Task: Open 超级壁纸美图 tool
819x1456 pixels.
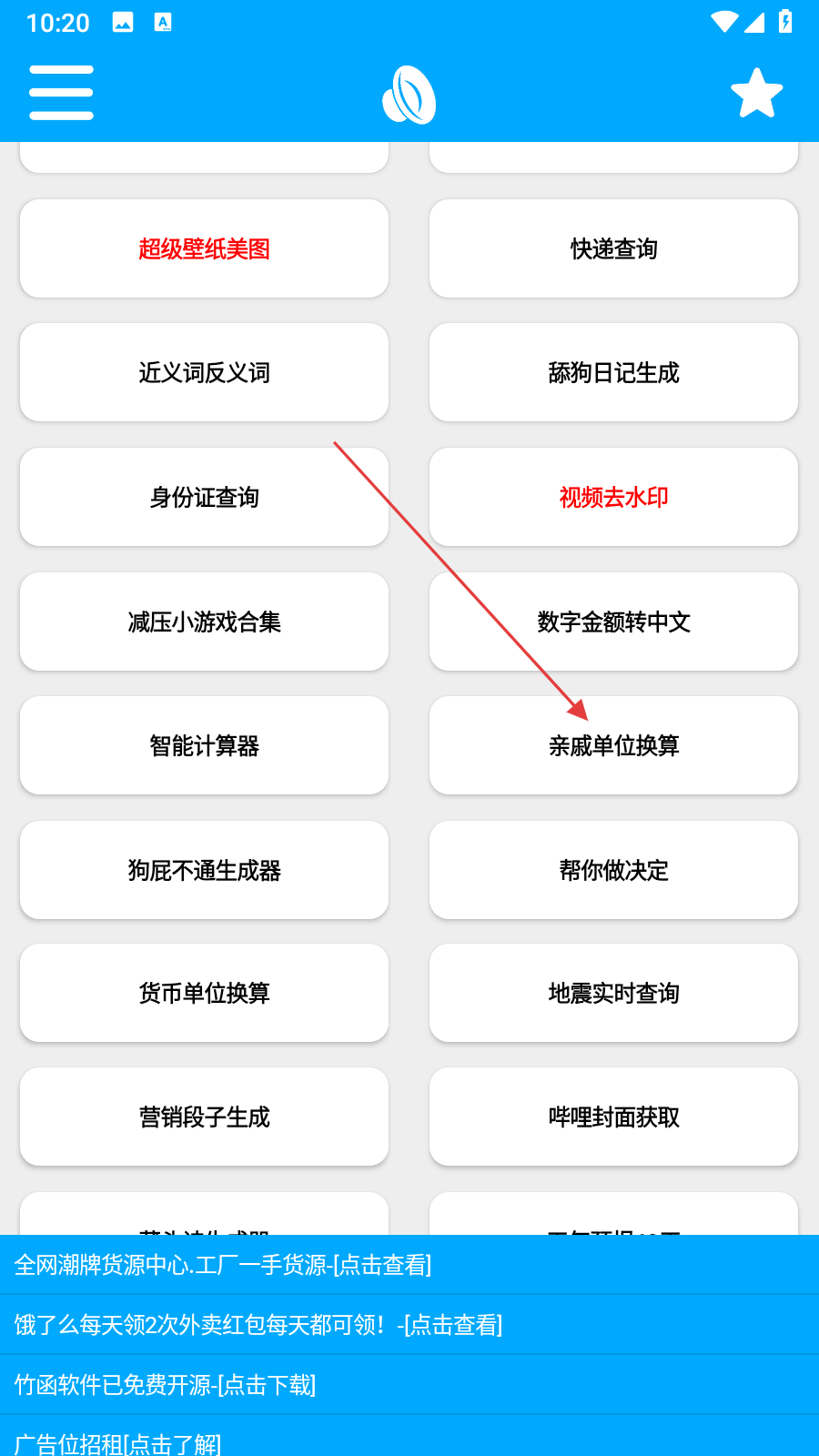Action: click(204, 248)
